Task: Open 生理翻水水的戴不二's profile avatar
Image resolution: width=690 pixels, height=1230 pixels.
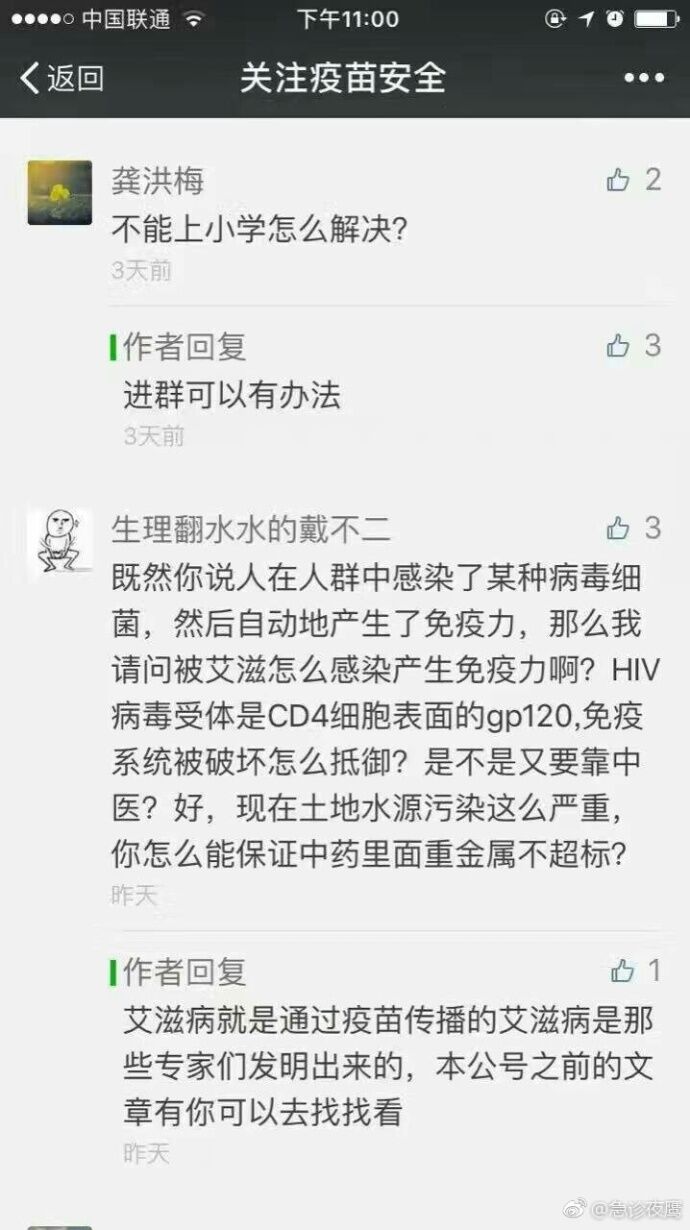Action: point(59,541)
